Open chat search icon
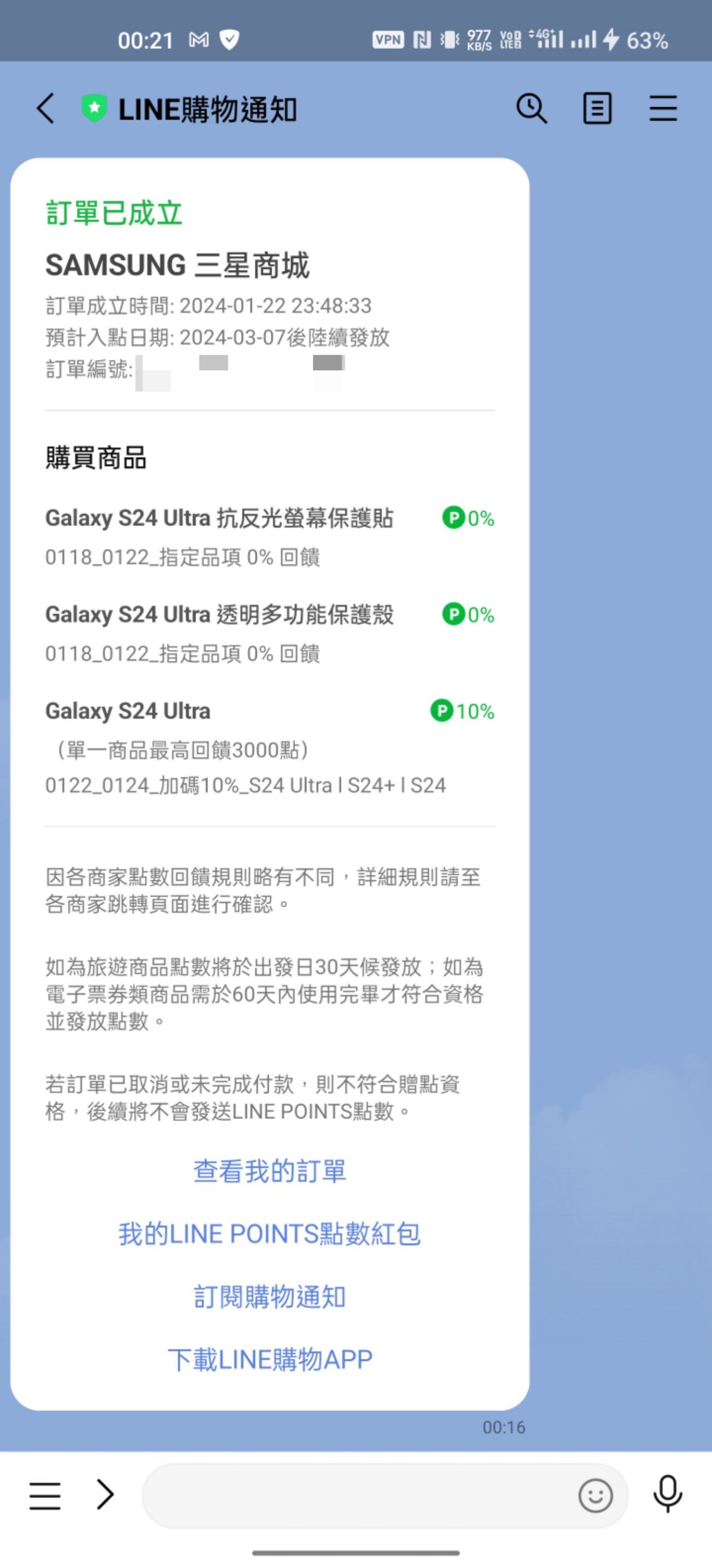The height and width of the screenshot is (1568, 712). click(531, 108)
